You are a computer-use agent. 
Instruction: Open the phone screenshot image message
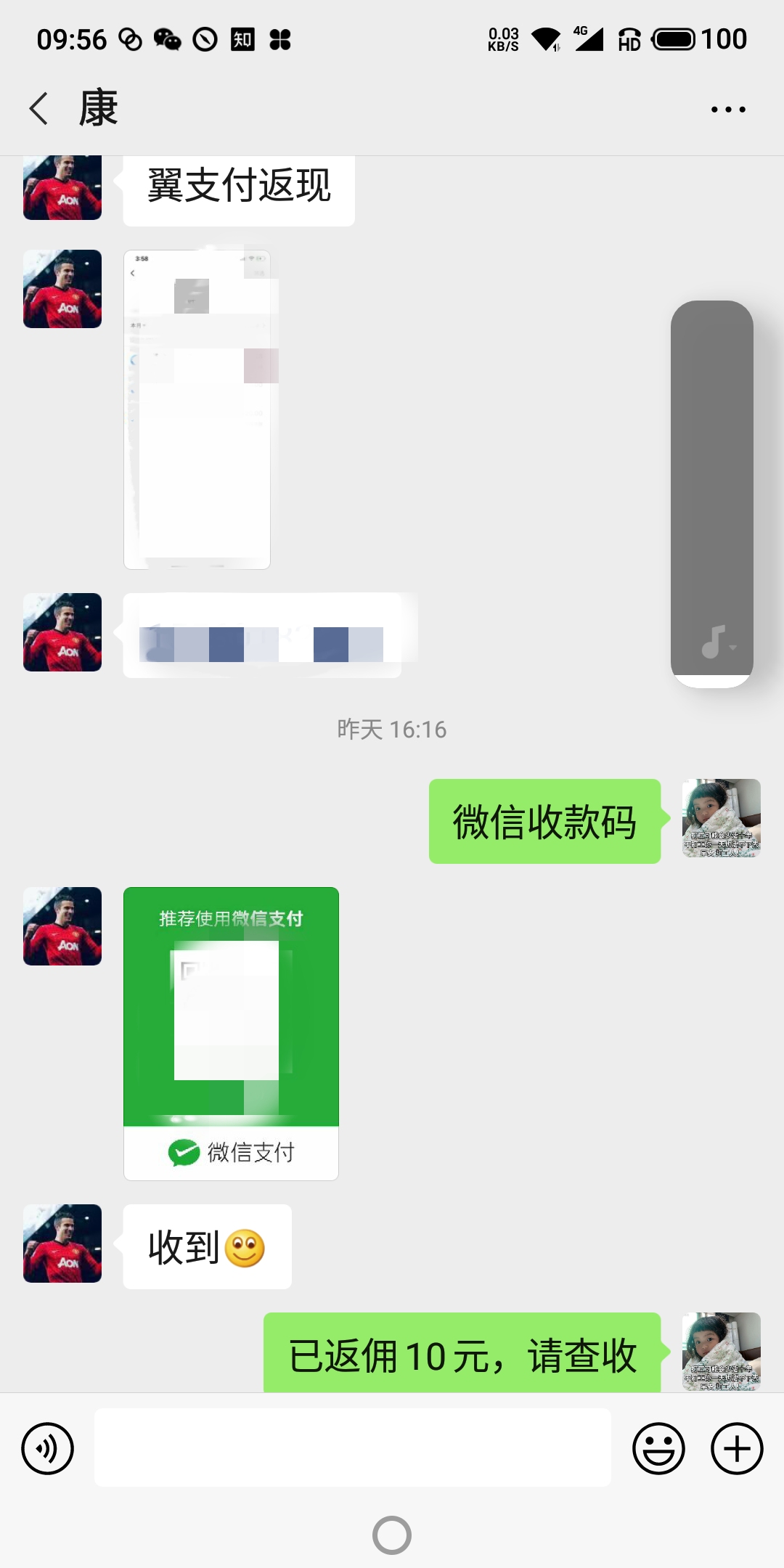[x=197, y=409]
